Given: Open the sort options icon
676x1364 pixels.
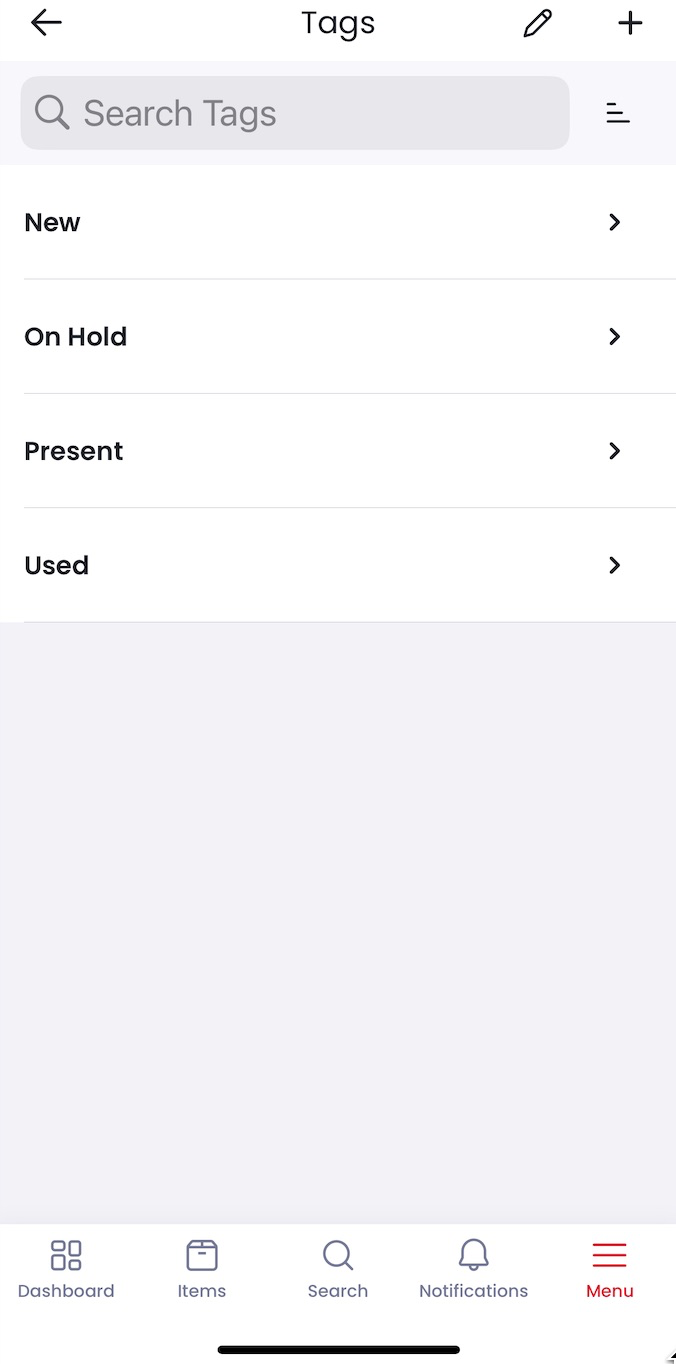Looking at the screenshot, I should click(618, 113).
